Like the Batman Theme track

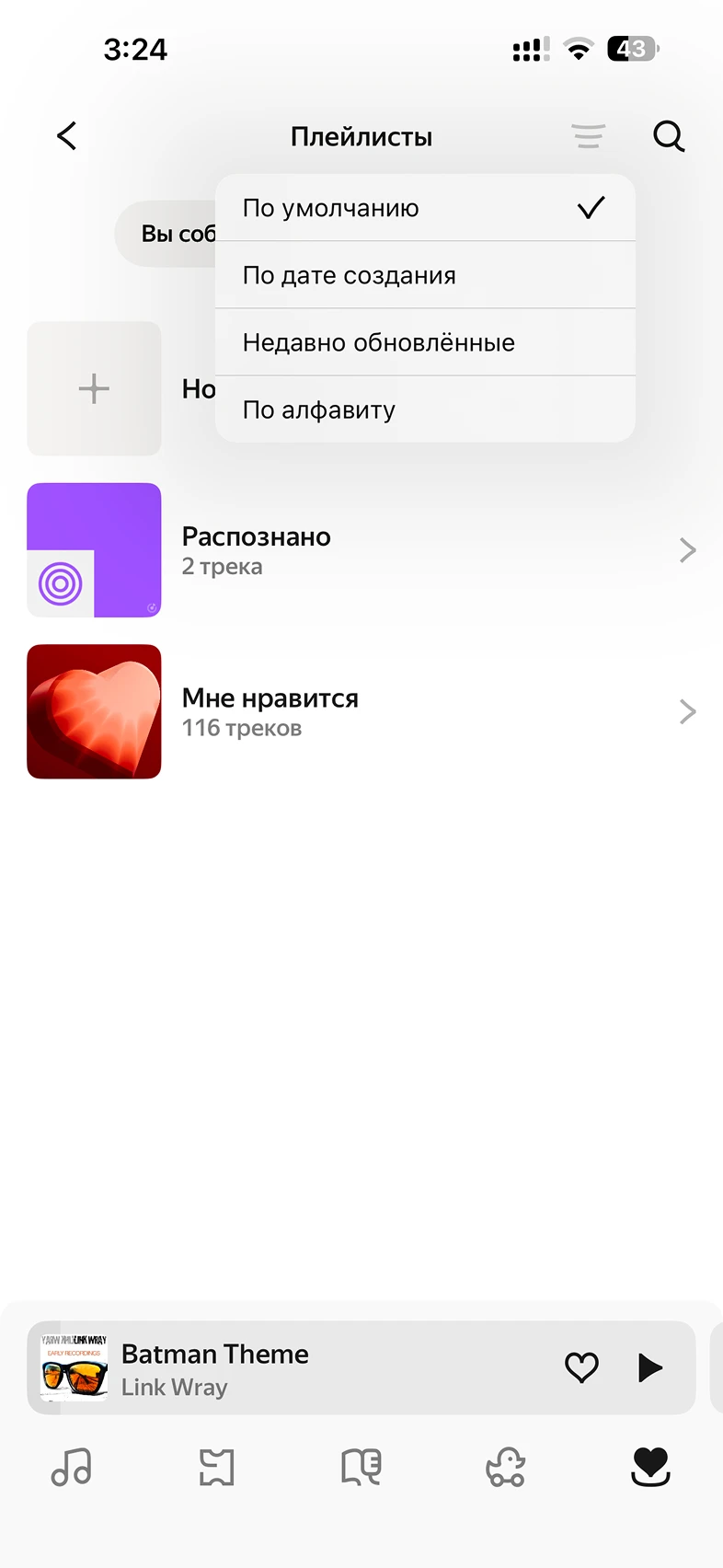coord(581,1367)
